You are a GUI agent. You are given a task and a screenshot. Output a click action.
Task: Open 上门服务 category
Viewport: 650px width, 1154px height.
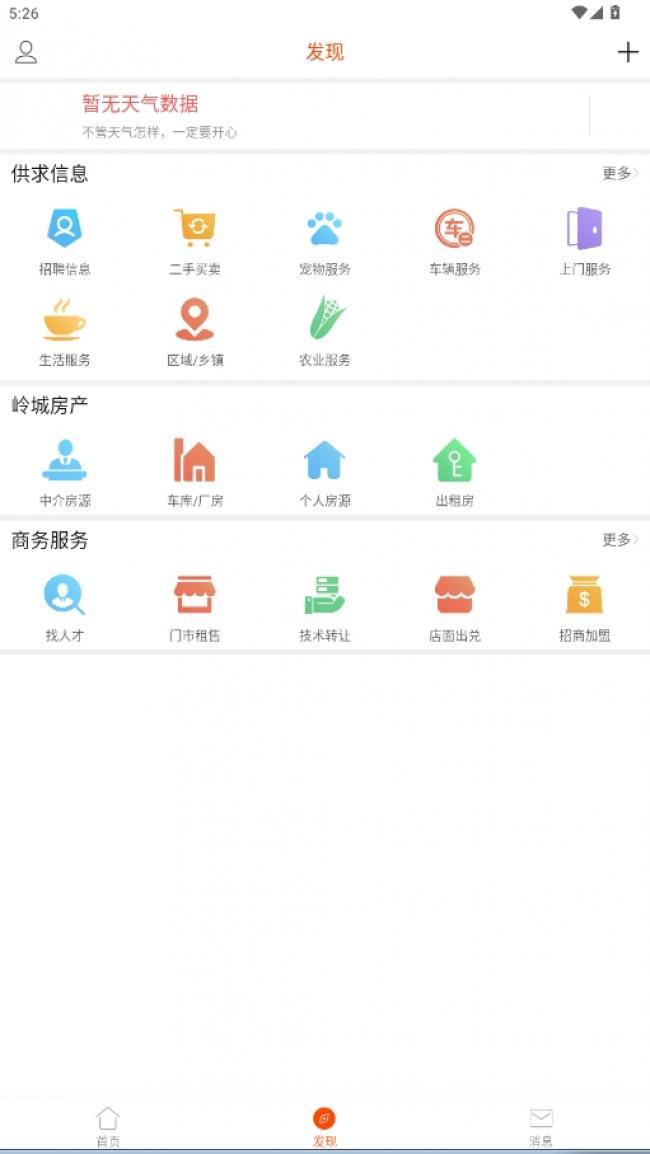[585, 241]
